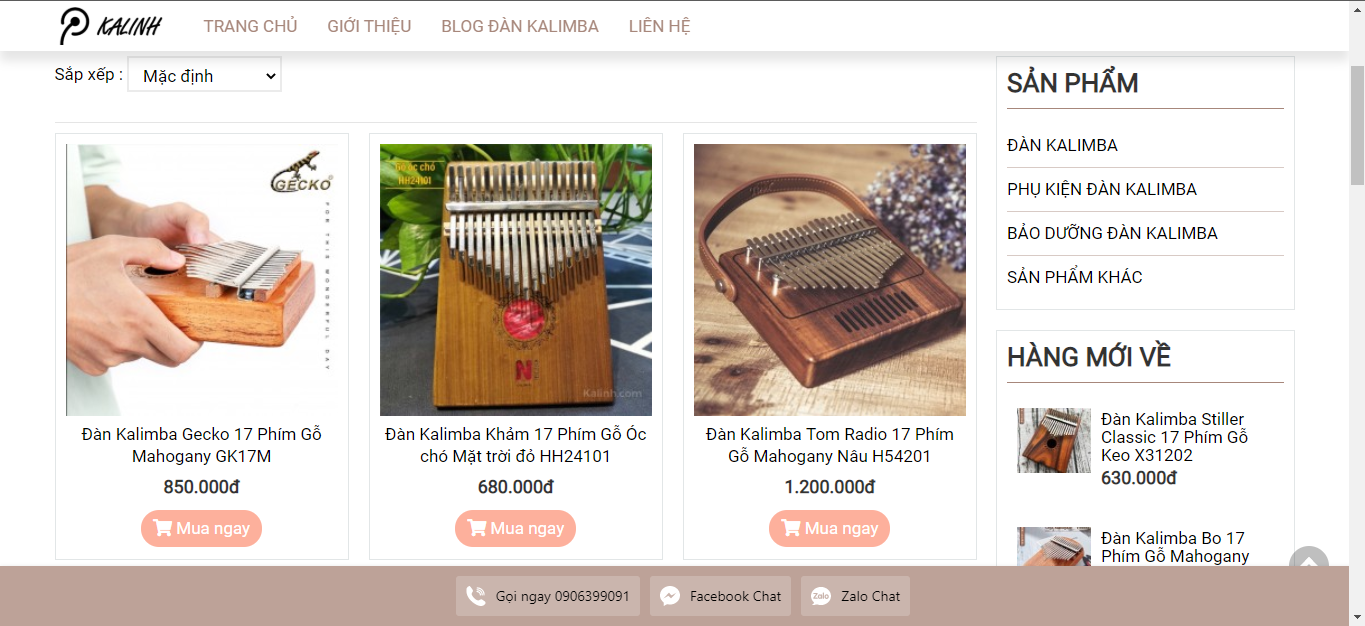Tap Mua ngay for the 1.200.000đ Tom Radio kalimba
Image resolution: width=1365 pixels, height=626 pixels.
[x=829, y=528]
